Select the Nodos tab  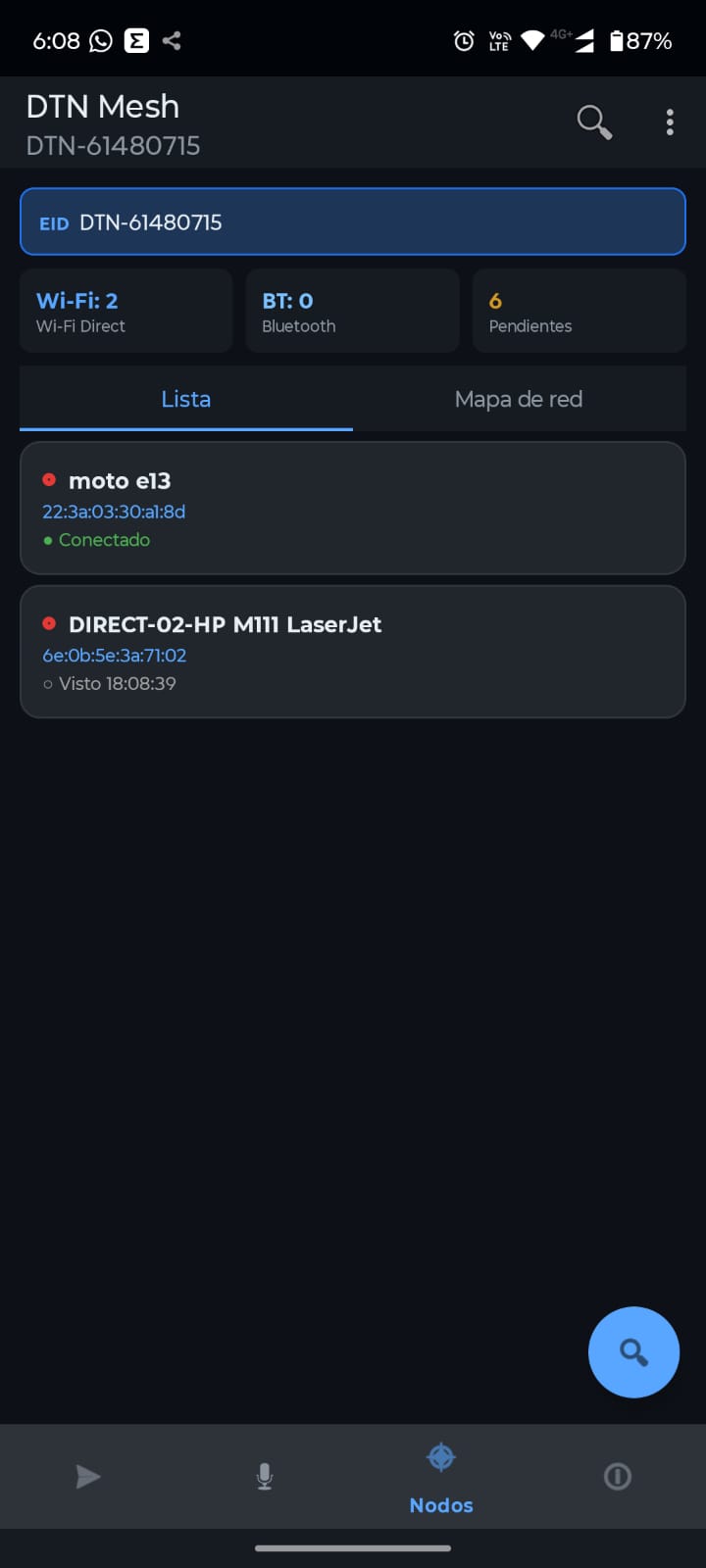(441, 1477)
